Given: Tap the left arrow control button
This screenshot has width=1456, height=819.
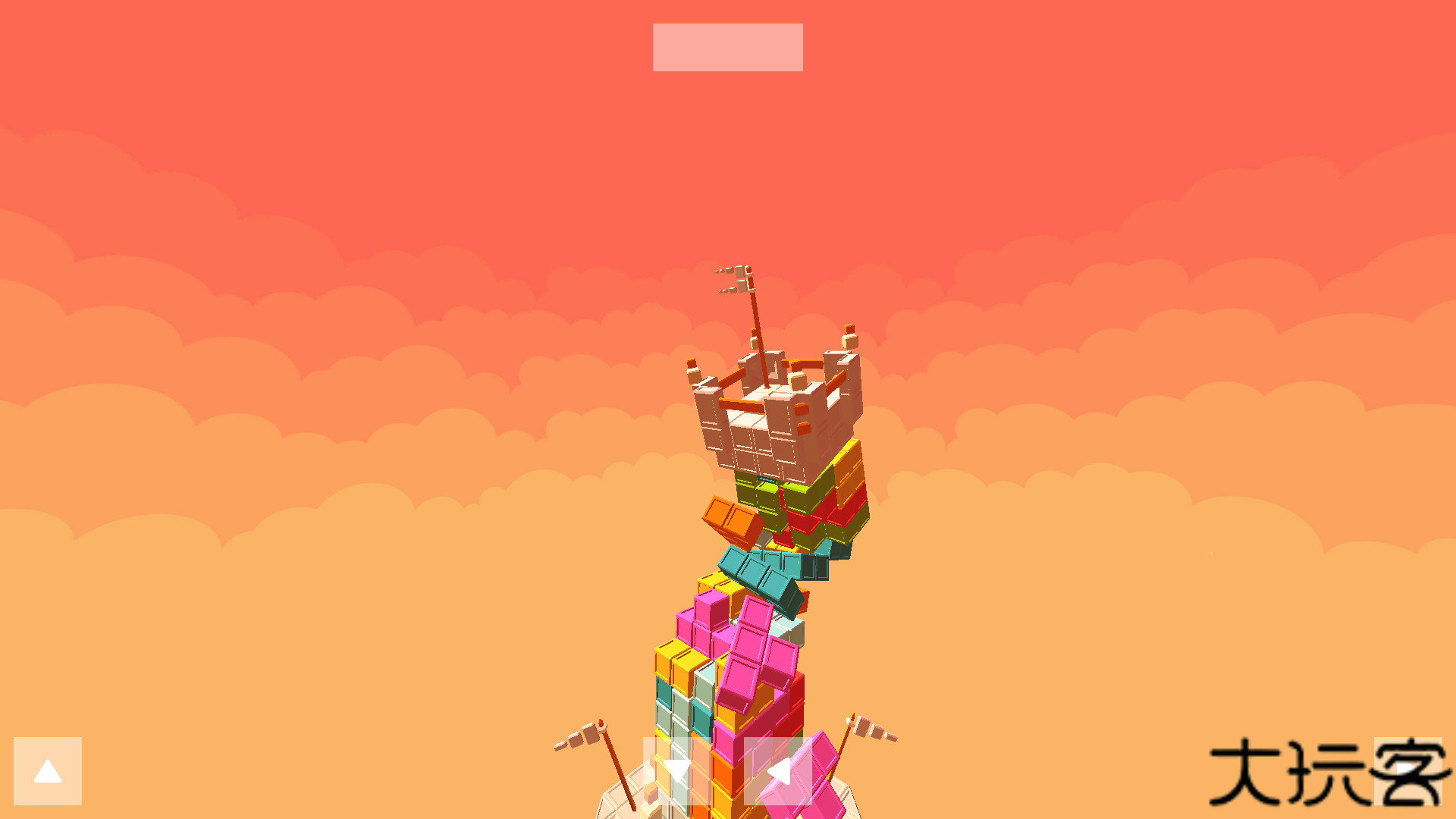Looking at the screenshot, I should point(778,771).
